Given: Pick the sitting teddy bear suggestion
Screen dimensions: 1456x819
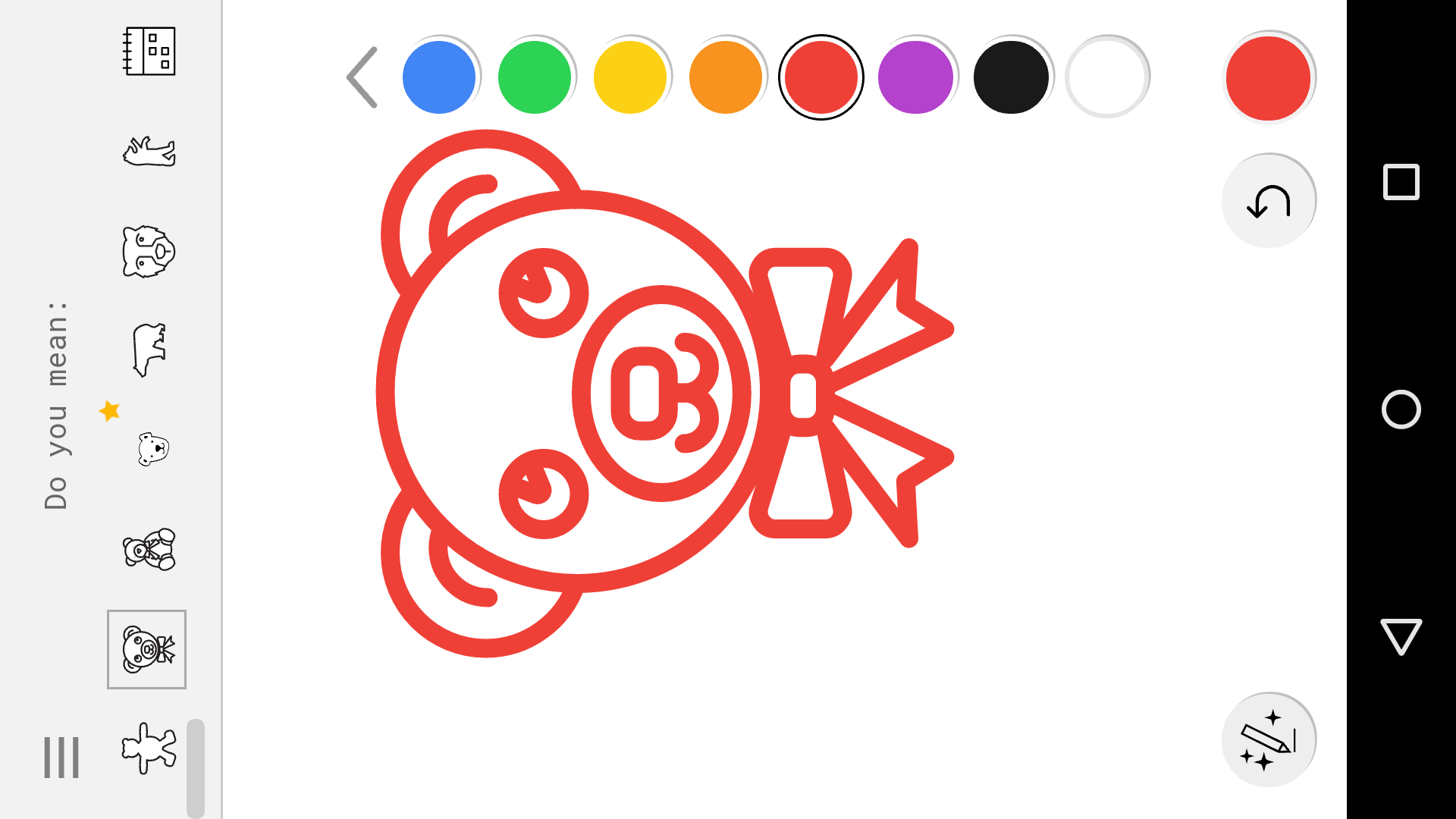Looking at the screenshot, I should (149, 550).
